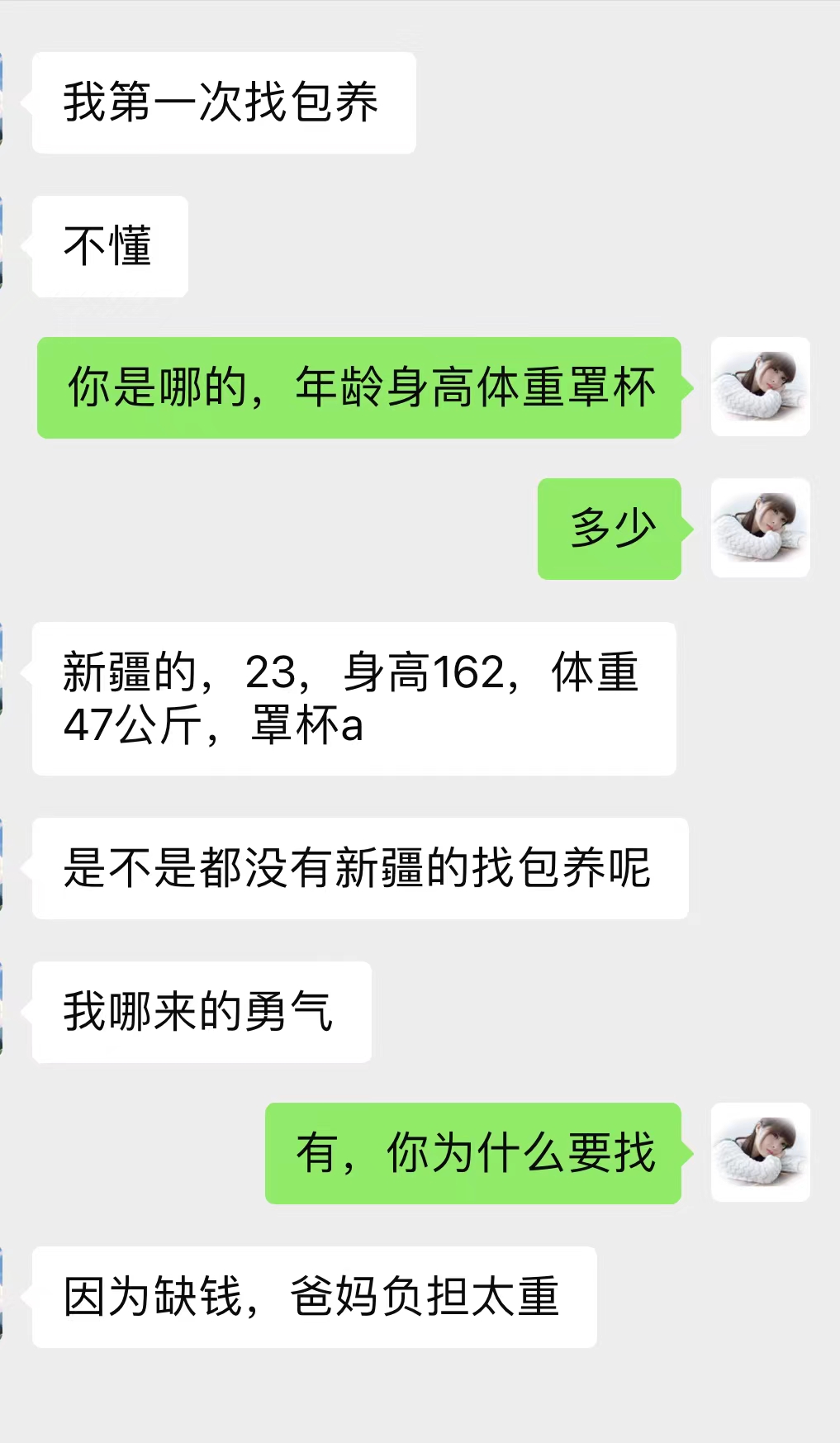Screen dimensions: 840x1443
Task: Click the avatar next to "多少" message
Action: [759, 528]
